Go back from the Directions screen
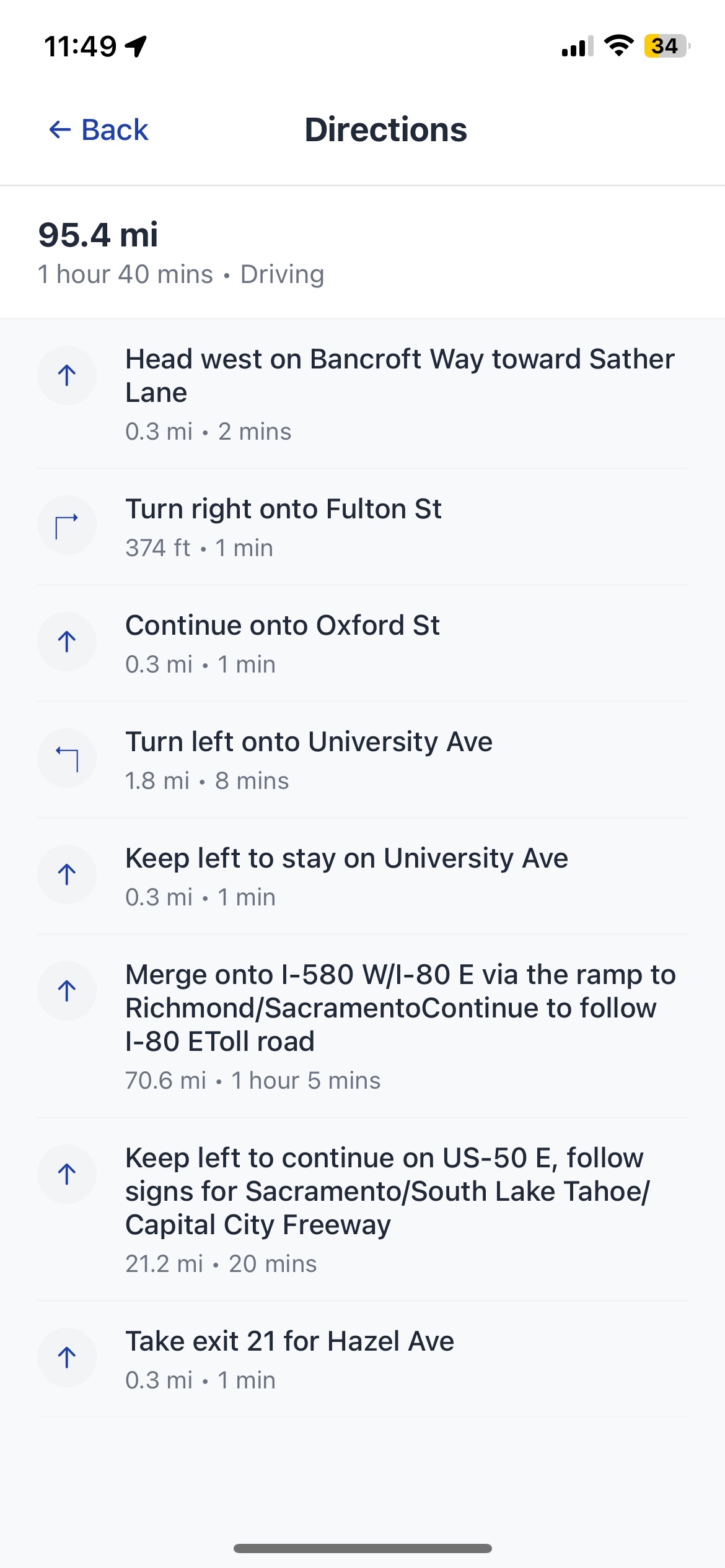 99,130
